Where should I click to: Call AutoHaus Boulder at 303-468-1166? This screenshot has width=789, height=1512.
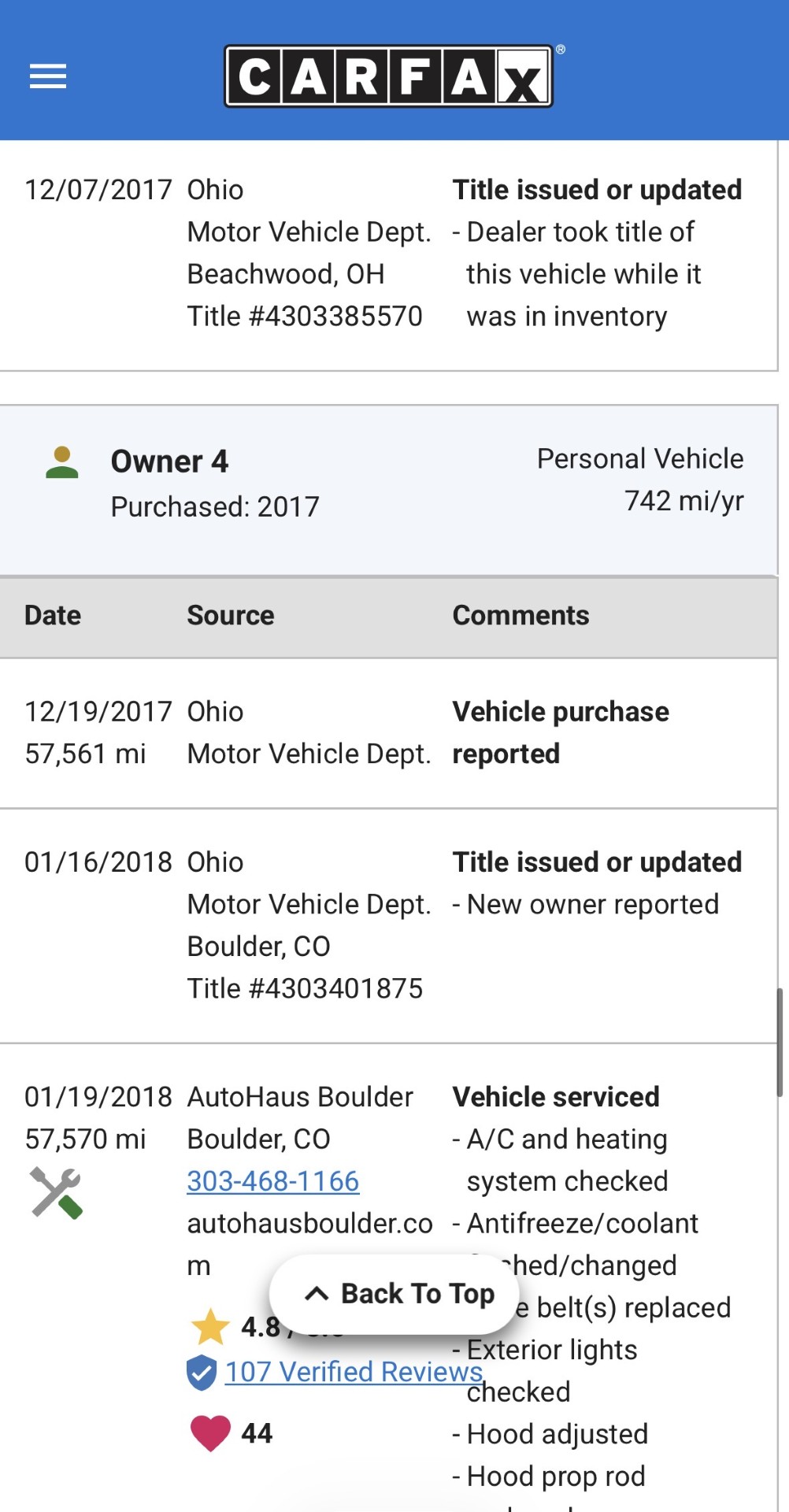(272, 1181)
